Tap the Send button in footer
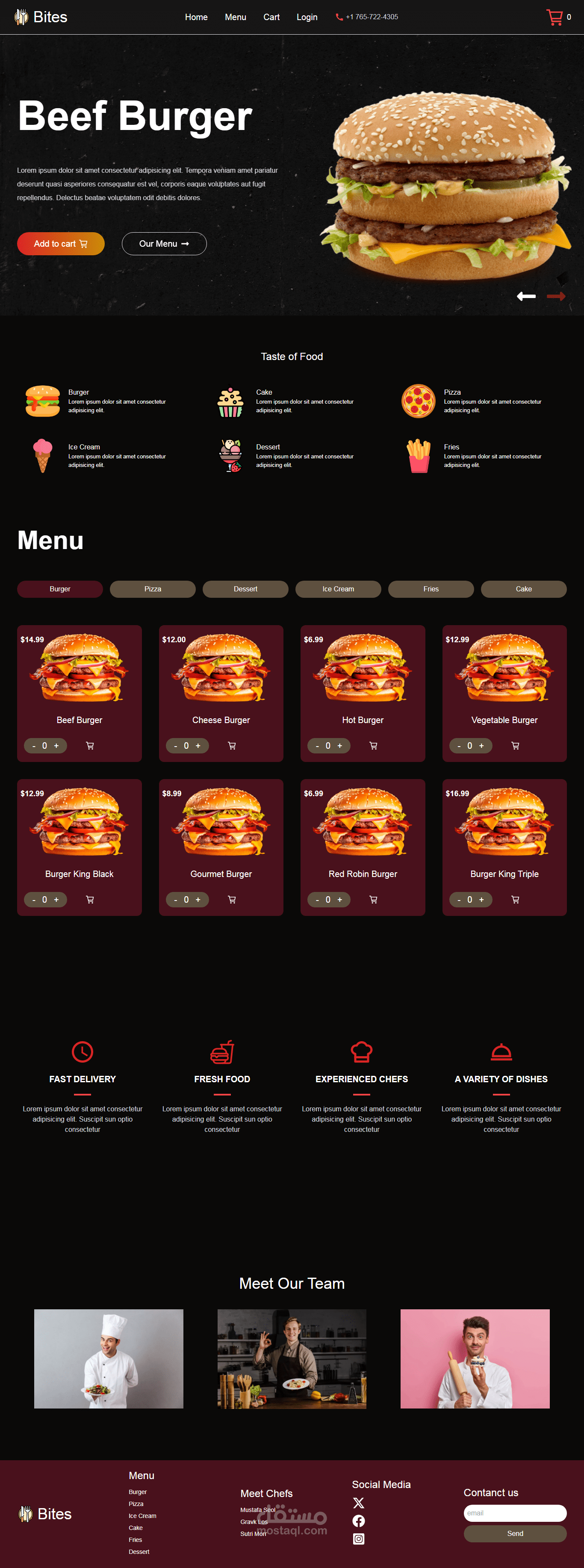The width and height of the screenshot is (584, 1568). coord(515,1533)
